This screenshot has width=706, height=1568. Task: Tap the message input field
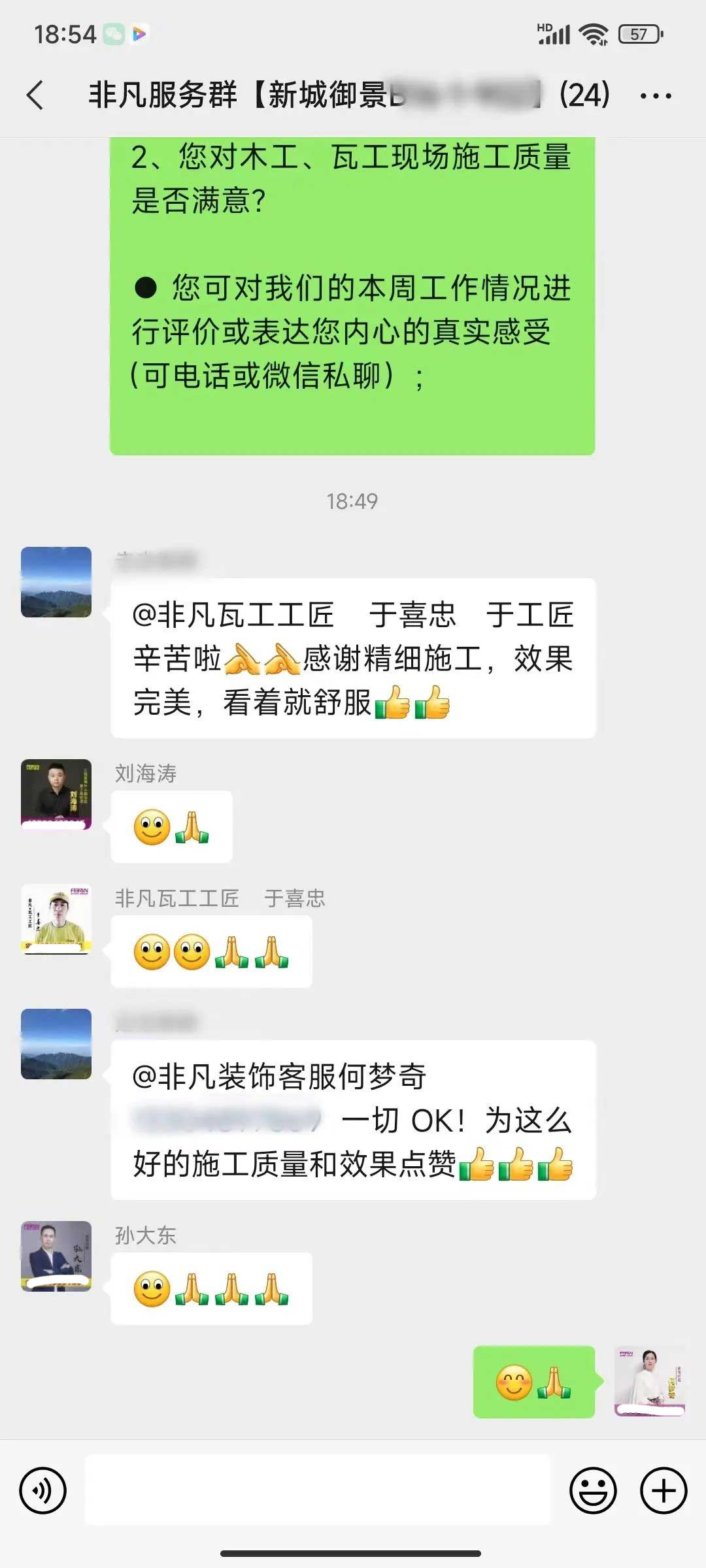(x=318, y=1490)
